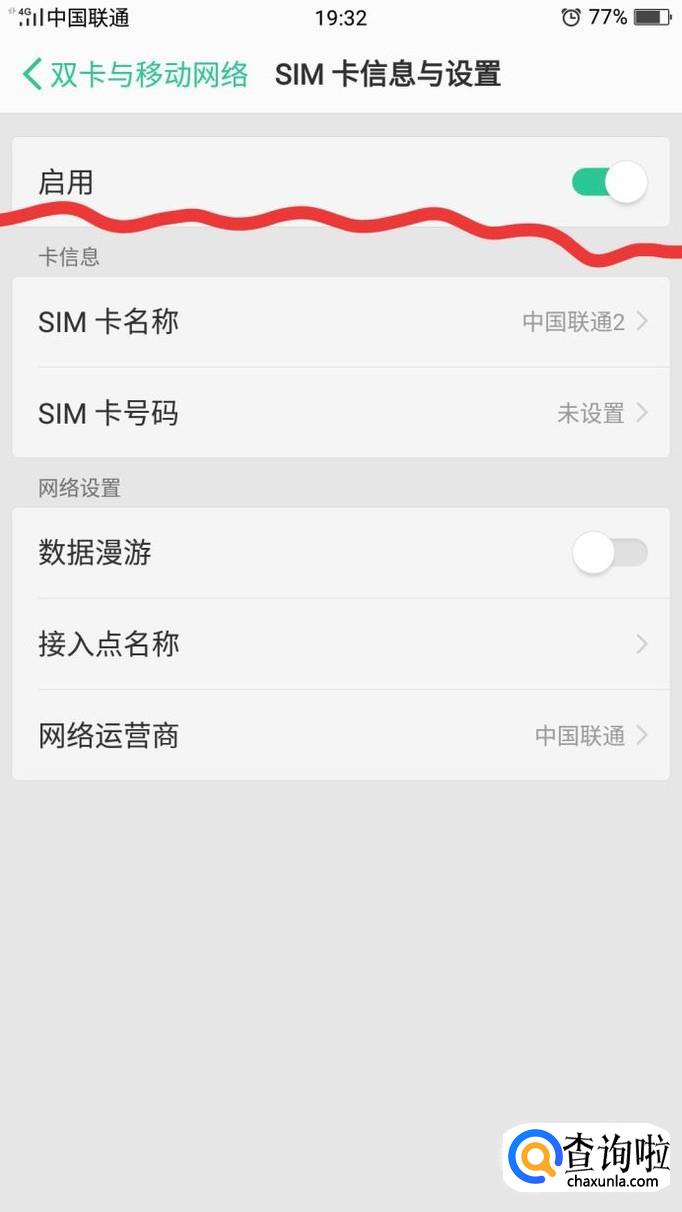
Task: Open 接入点名称 settings
Action: (x=340, y=644)
